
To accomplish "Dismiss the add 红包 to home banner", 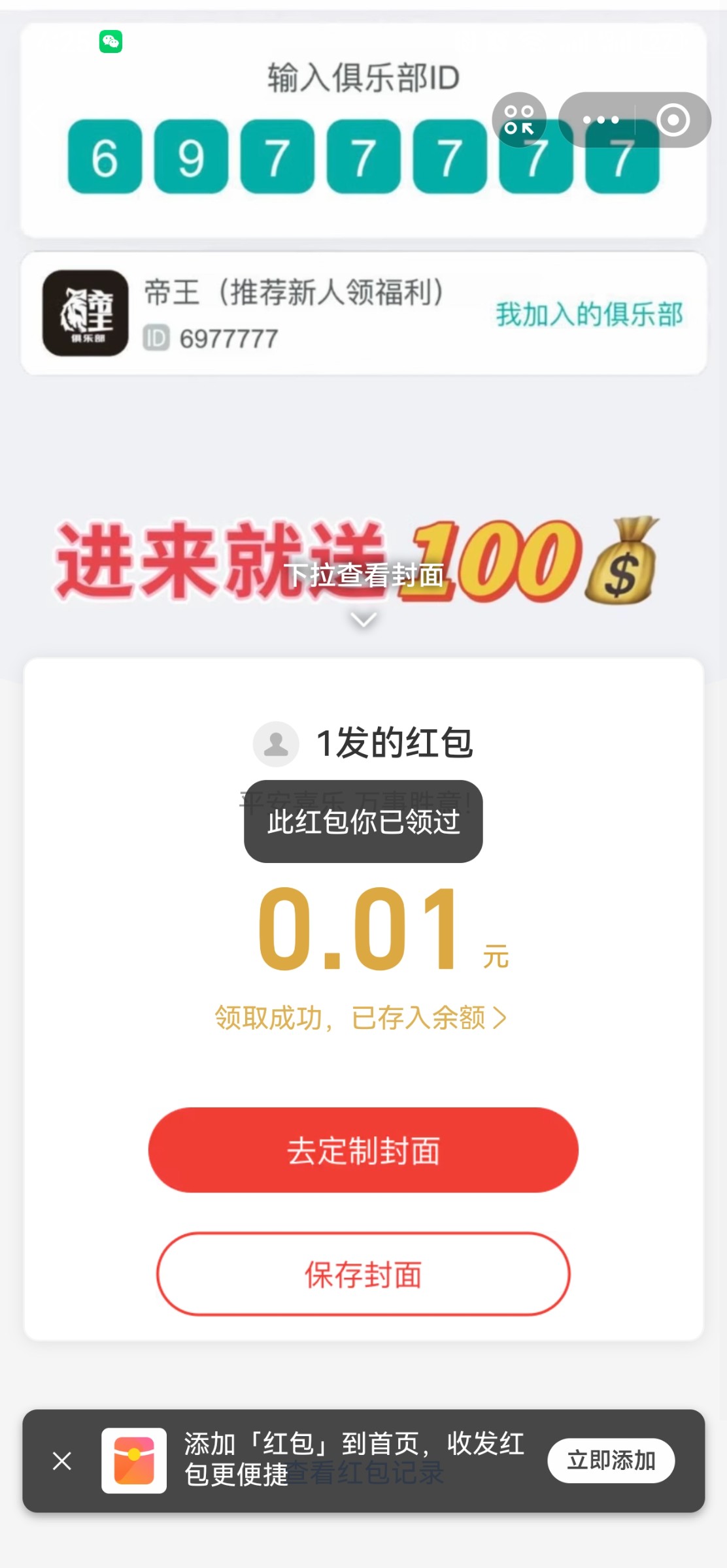I will pyautogui.click(x=62, y=1461).
